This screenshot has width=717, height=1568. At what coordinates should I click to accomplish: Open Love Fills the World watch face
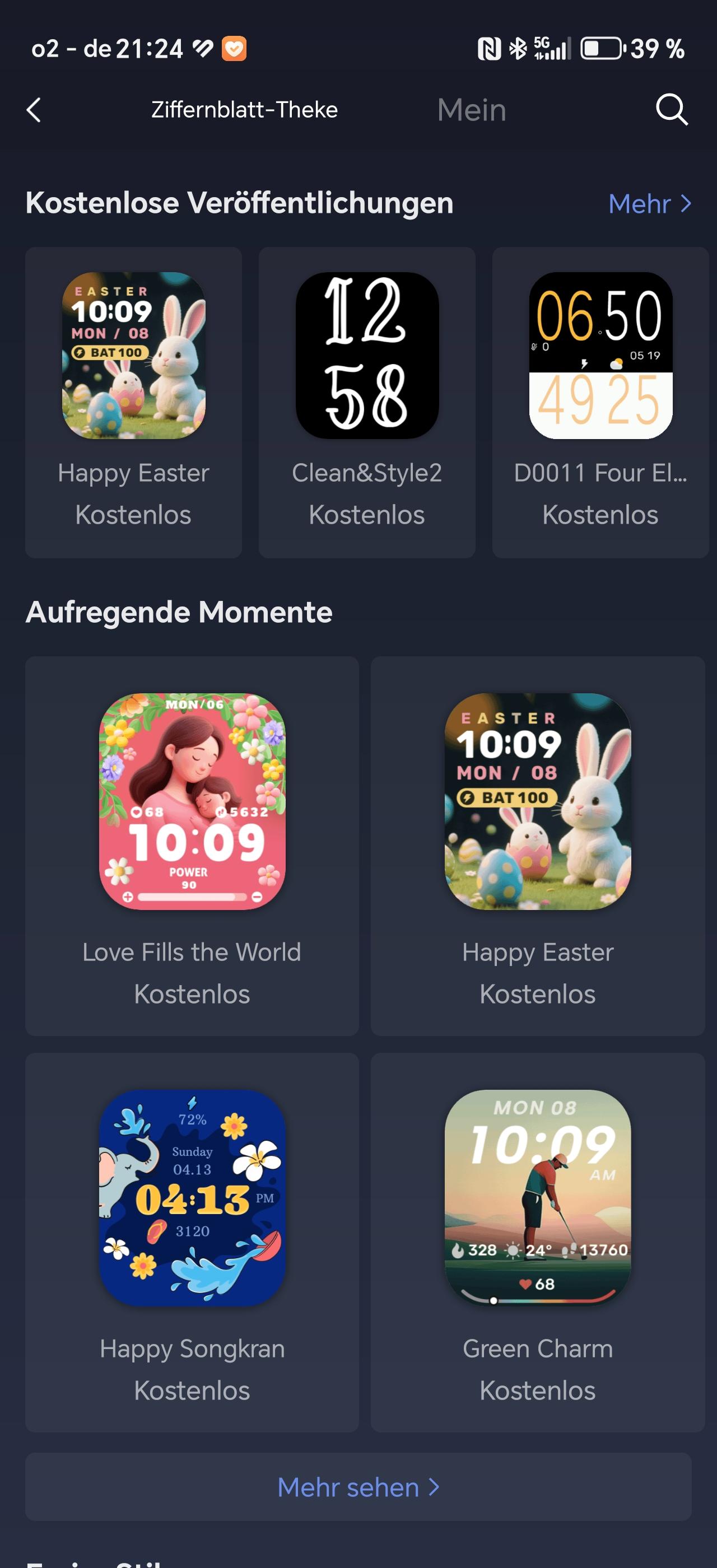click(192, 846)
